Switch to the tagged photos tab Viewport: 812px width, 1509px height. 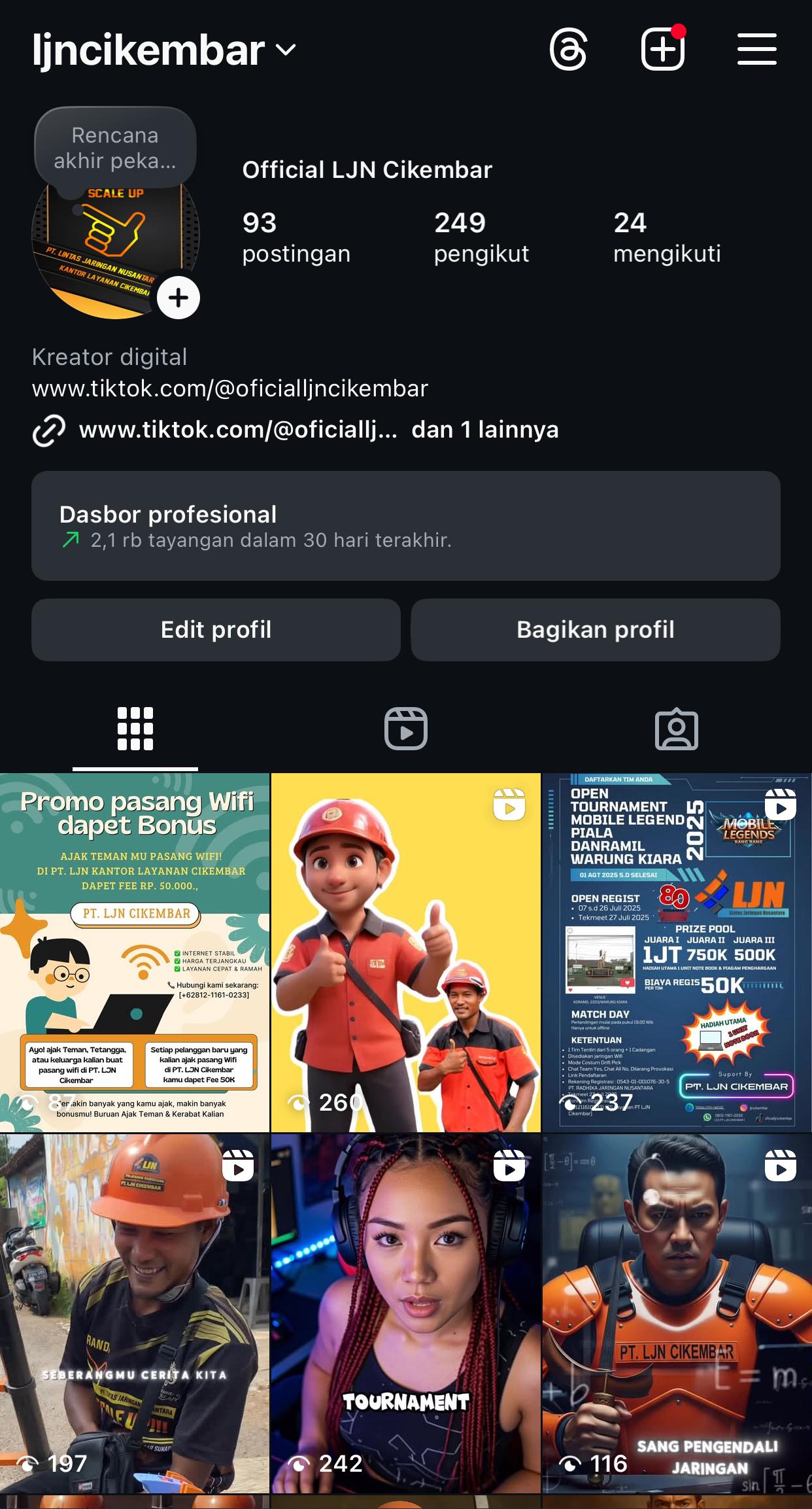677,729
